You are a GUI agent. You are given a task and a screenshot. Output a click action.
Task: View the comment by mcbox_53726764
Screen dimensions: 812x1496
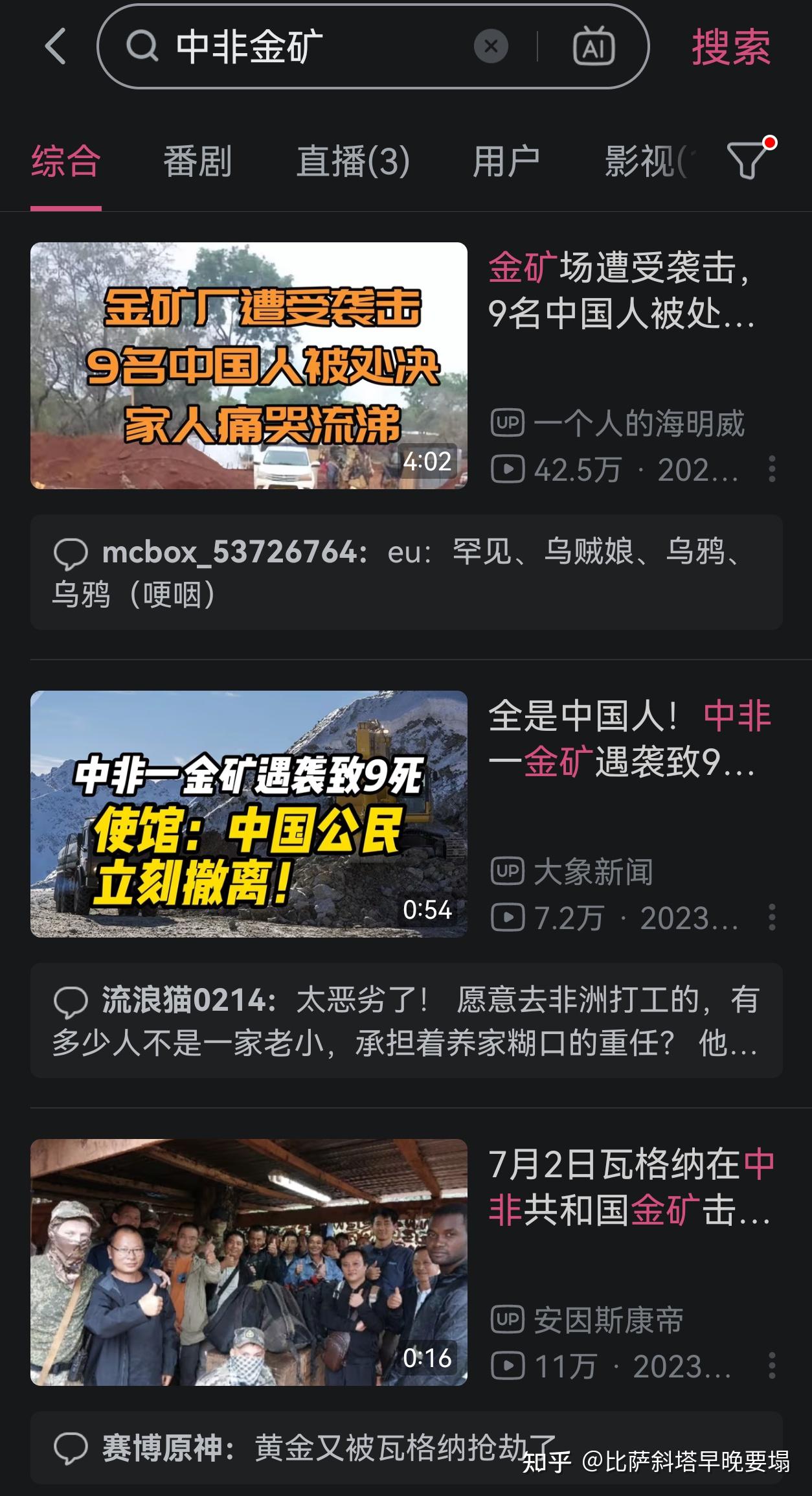[x=406, y=572]
